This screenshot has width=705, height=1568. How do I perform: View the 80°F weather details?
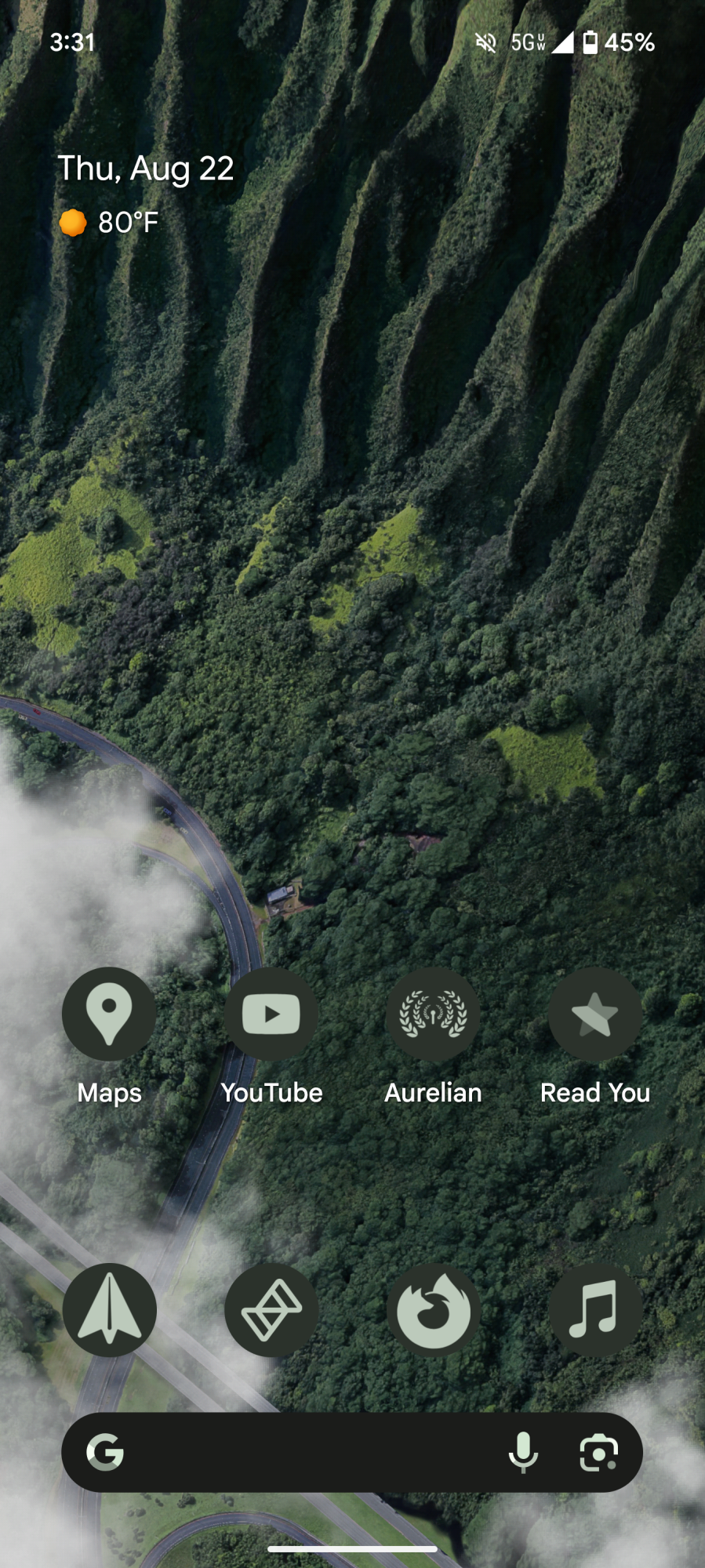coord(109,223)
